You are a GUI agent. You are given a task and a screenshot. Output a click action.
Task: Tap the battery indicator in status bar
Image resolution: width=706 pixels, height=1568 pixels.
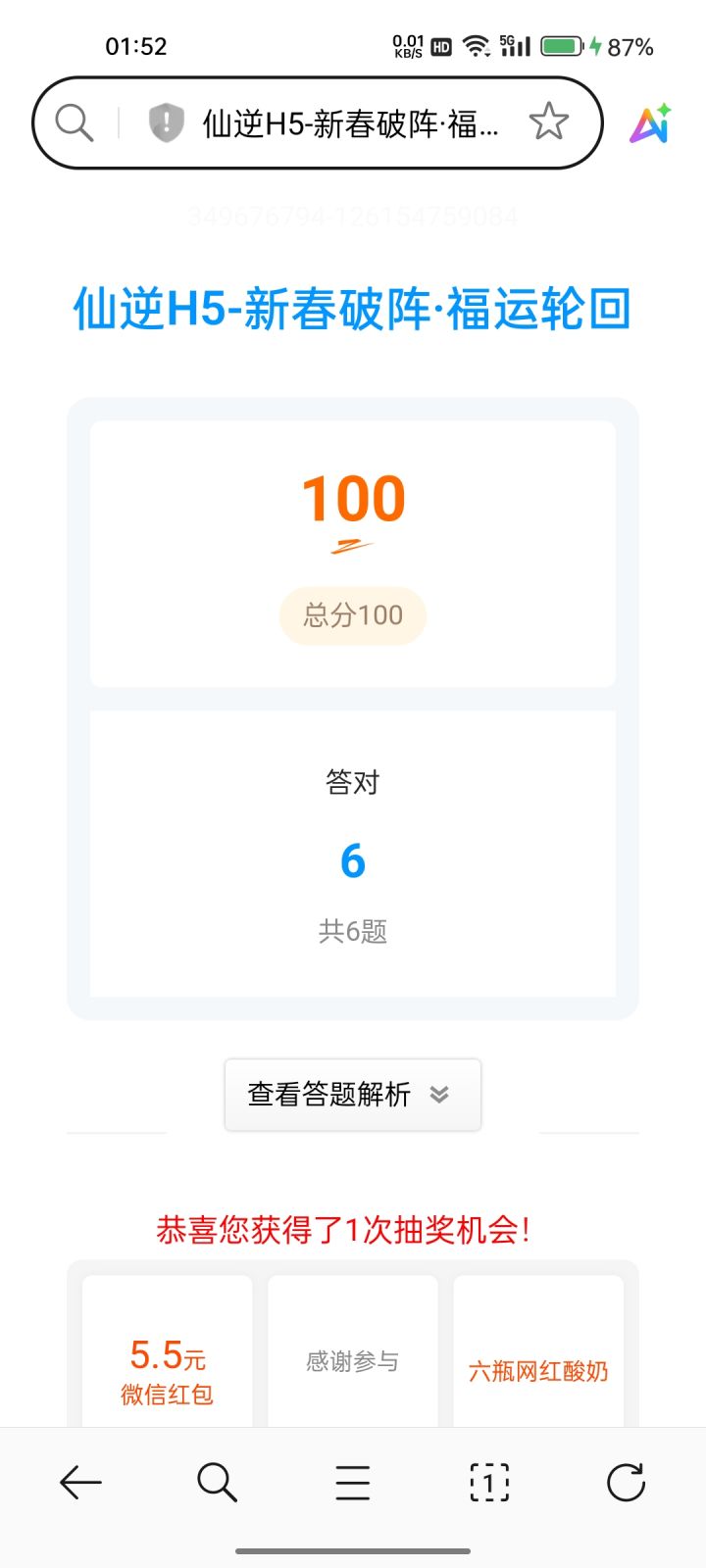coord(561,43)
